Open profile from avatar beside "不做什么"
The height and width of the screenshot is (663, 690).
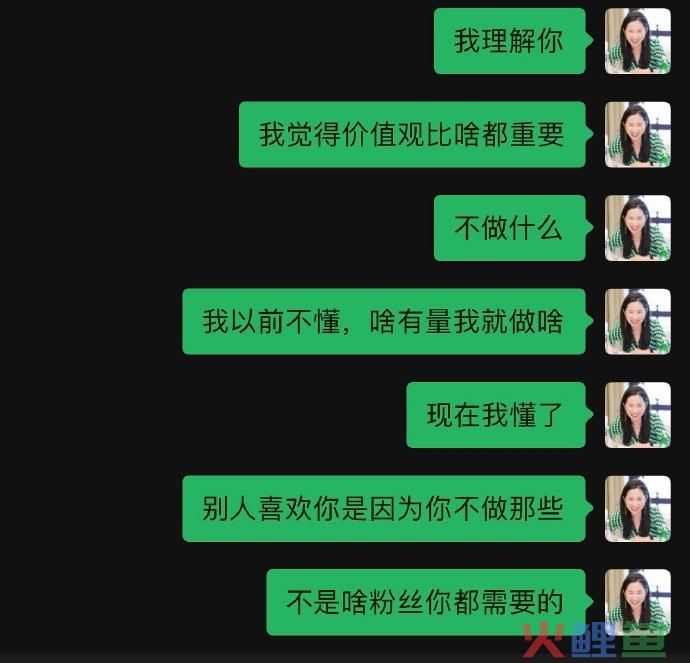pyautogui.click(x=637, y=228)
